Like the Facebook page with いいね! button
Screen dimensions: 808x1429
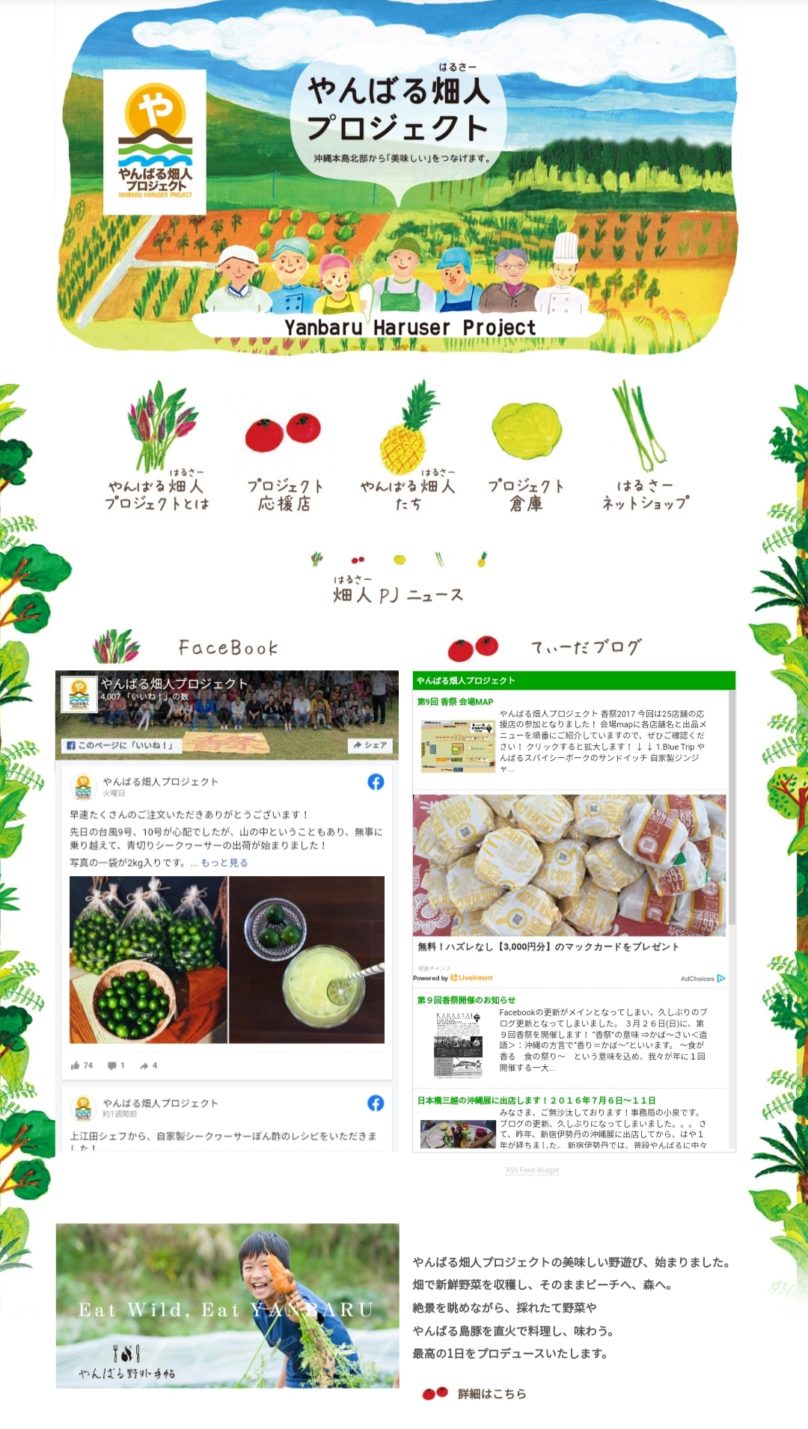[x=118, y=745]
